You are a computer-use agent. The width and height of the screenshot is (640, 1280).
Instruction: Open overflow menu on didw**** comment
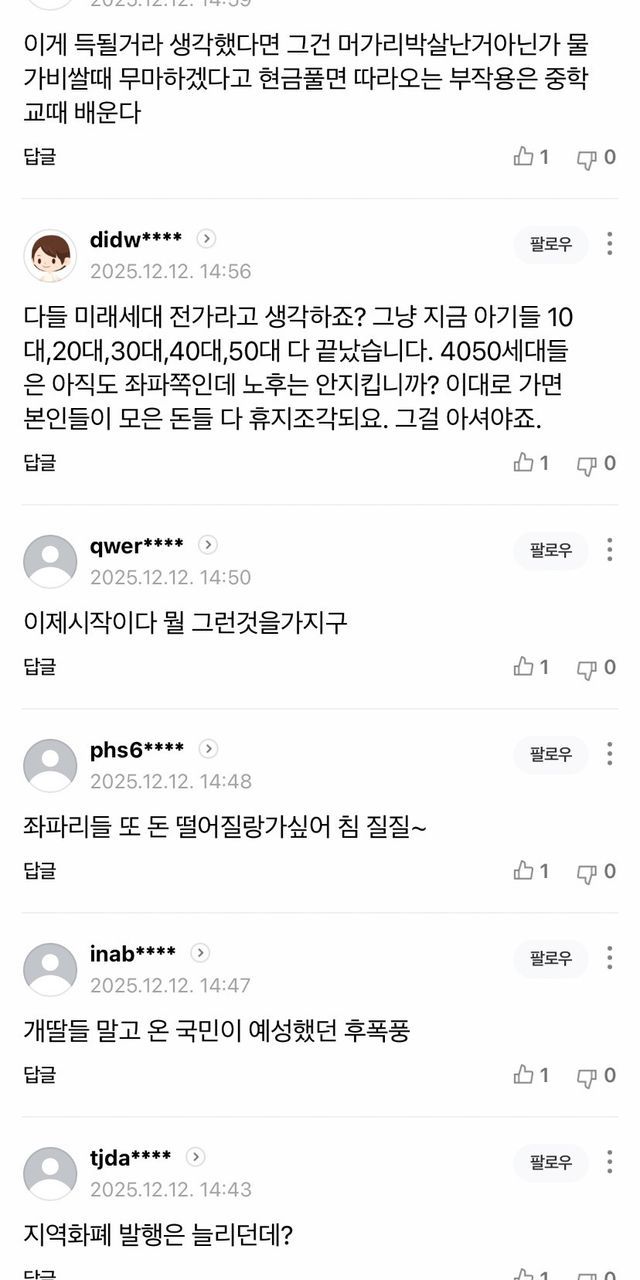(610, 244)
